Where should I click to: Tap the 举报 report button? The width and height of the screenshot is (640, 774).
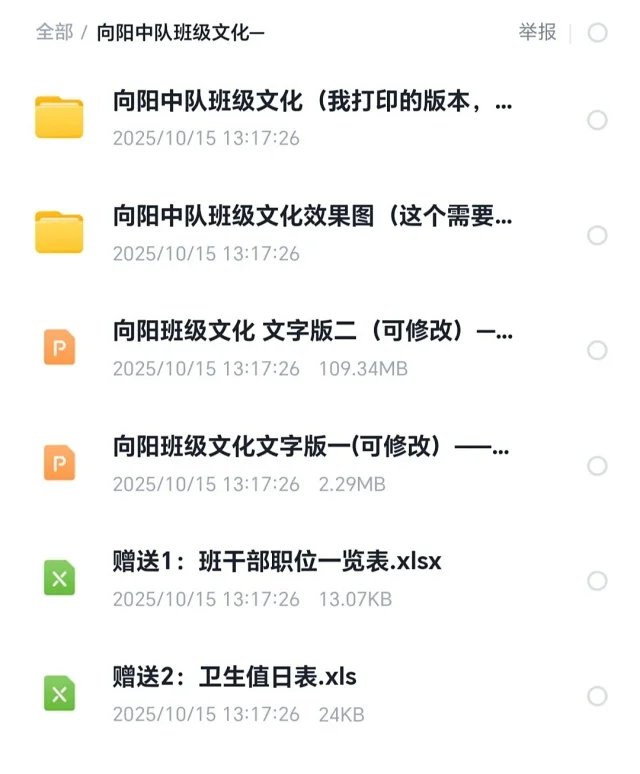click(537, 32)
